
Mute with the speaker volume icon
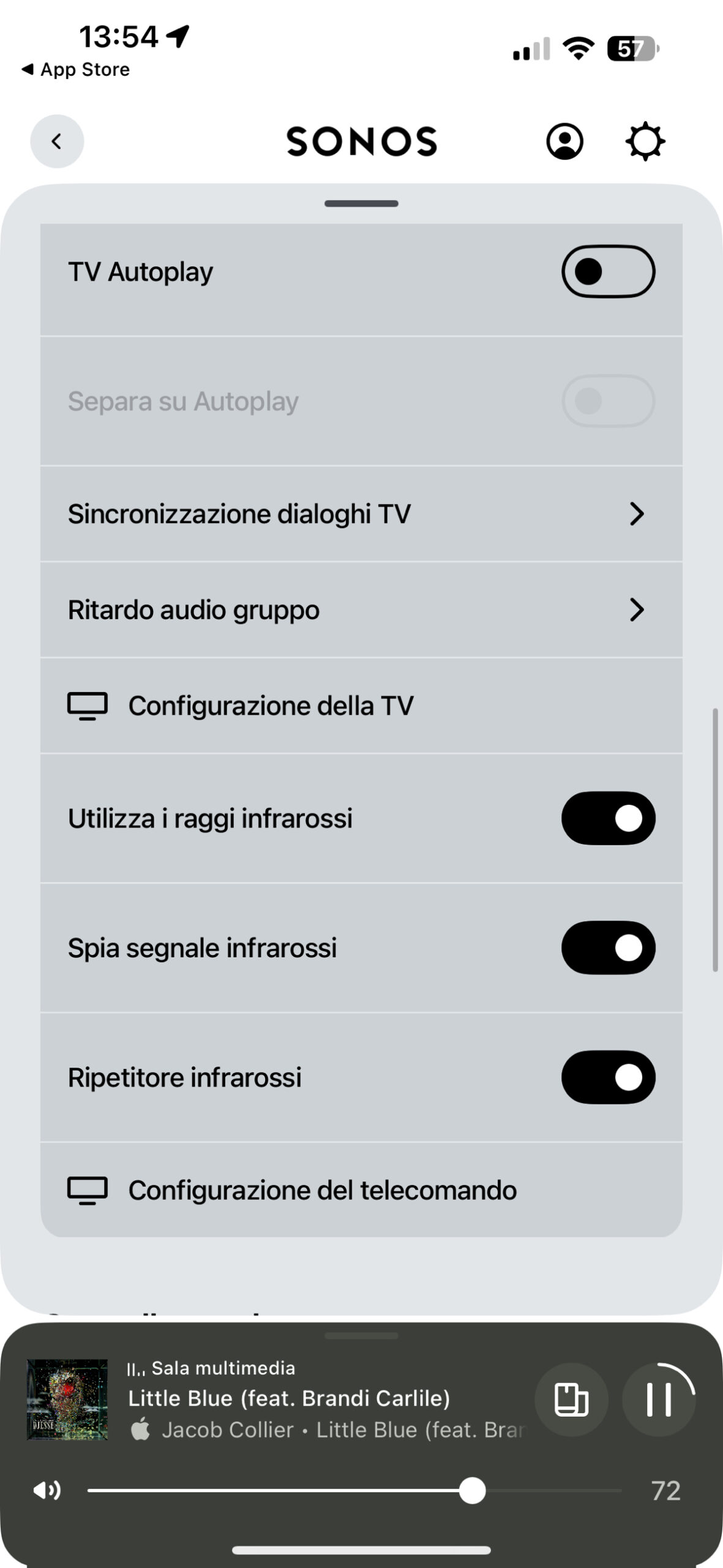click(47, 1491)
